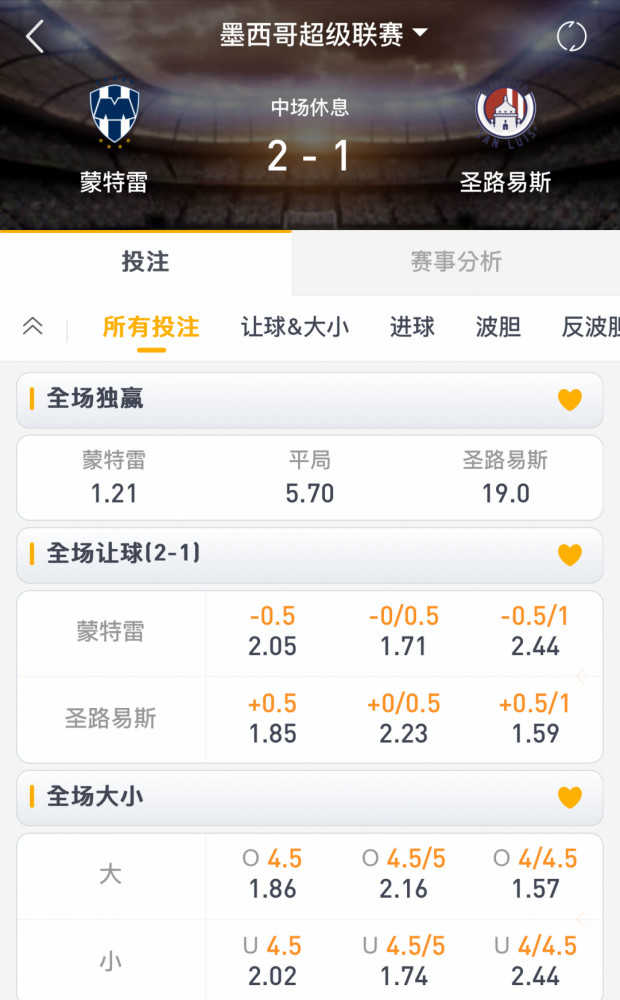Favorite the 全场让球 market
This screenshot has height=1000, width=620.
click(570, 555)
